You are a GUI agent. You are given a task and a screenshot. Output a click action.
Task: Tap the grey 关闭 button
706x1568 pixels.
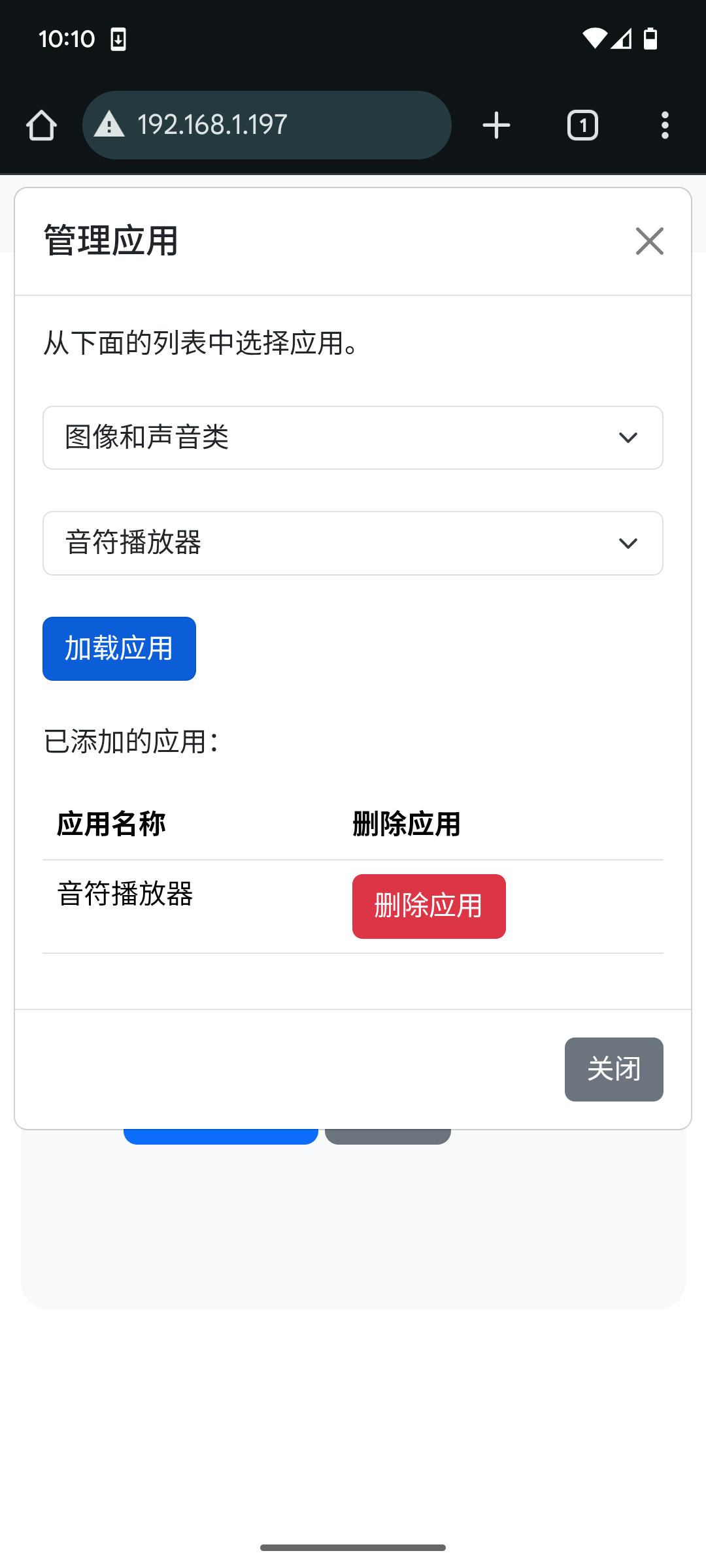pos(614,1070)
